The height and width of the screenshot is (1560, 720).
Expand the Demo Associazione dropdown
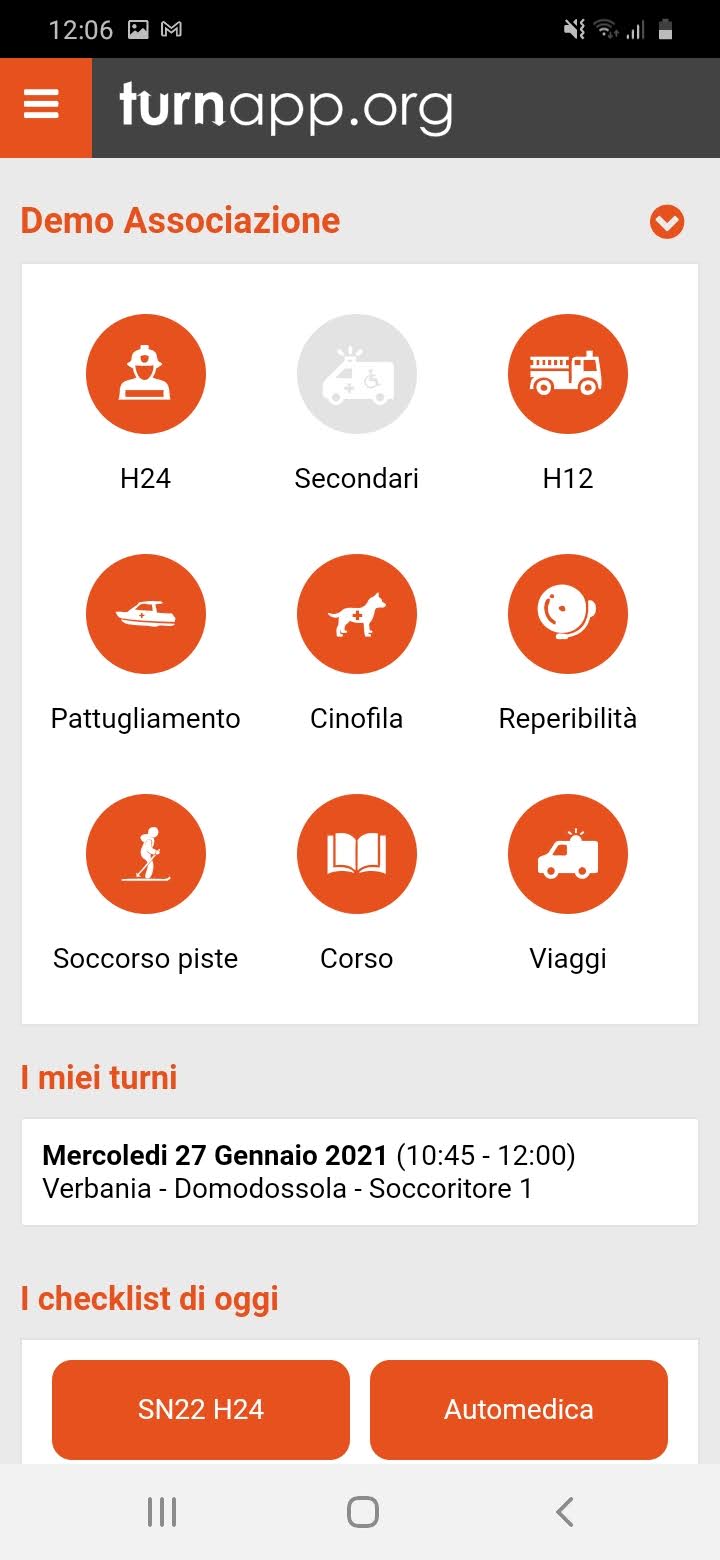(x=667, y=222)
